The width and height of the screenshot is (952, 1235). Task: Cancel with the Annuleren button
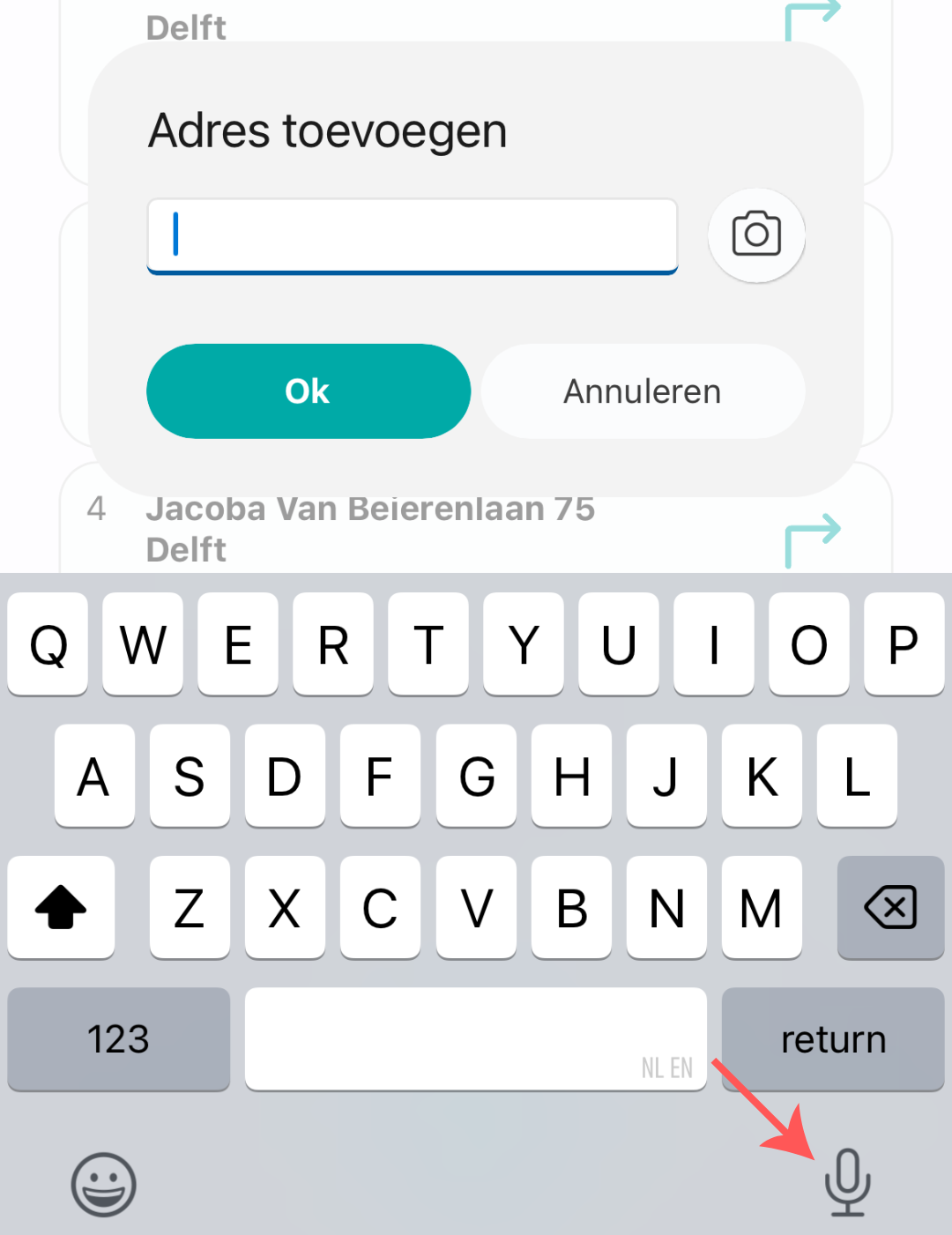pos(643,391)
